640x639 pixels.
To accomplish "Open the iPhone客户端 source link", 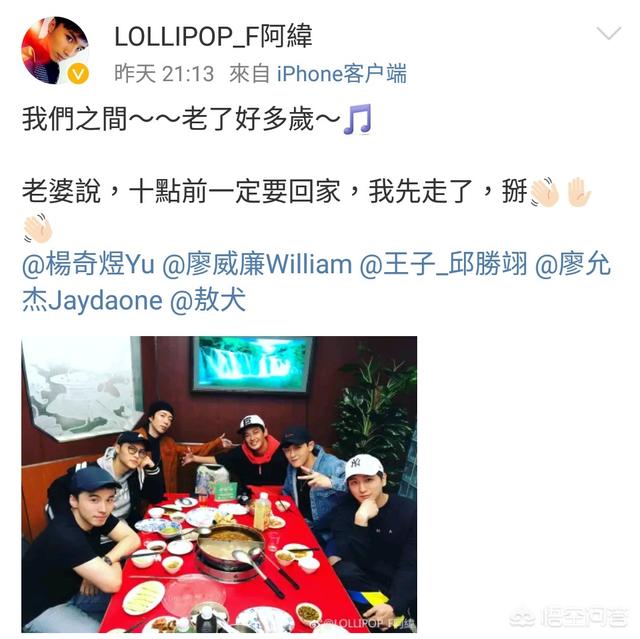I will click(x=341, y=74).
